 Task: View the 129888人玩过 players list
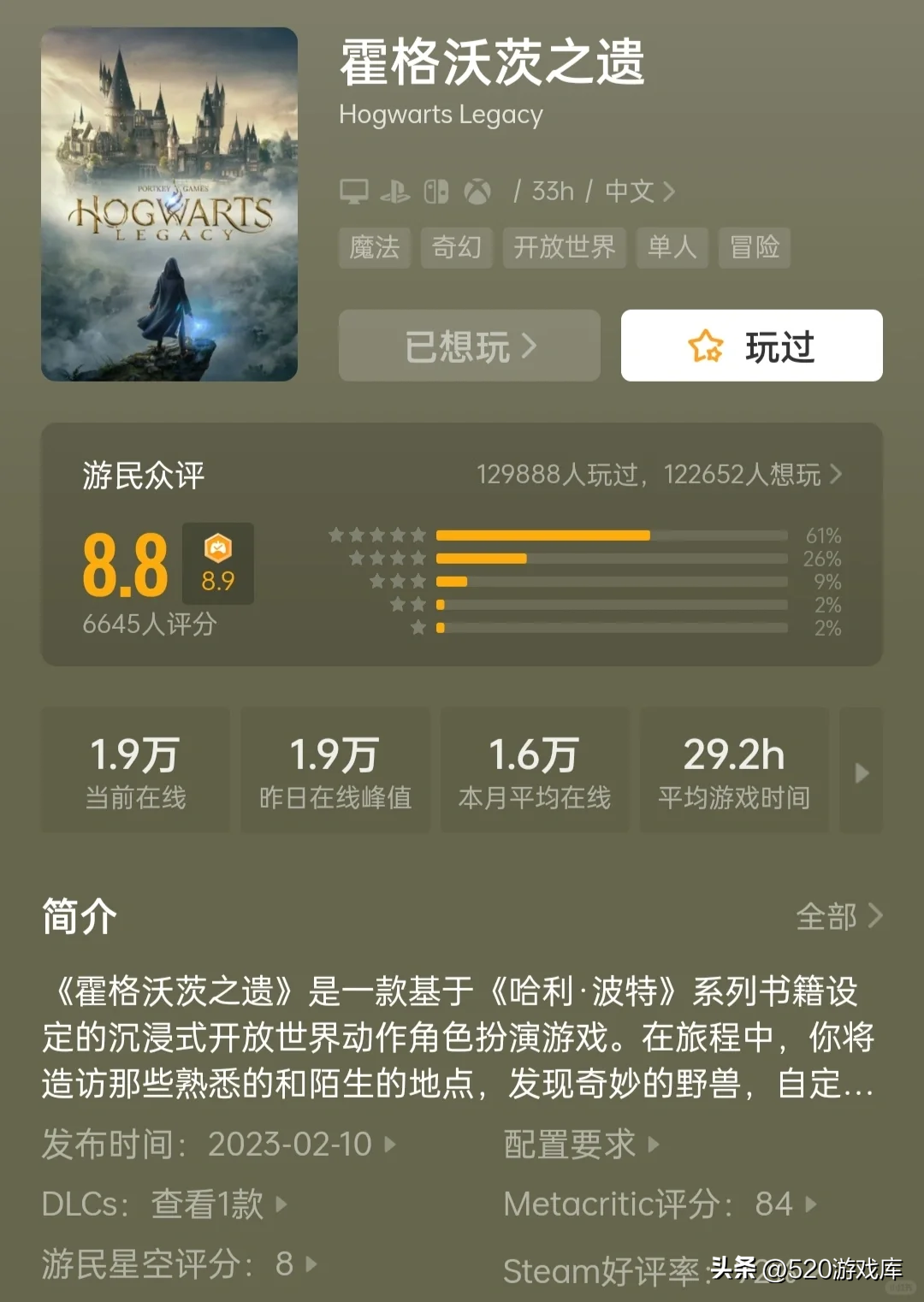659,475
